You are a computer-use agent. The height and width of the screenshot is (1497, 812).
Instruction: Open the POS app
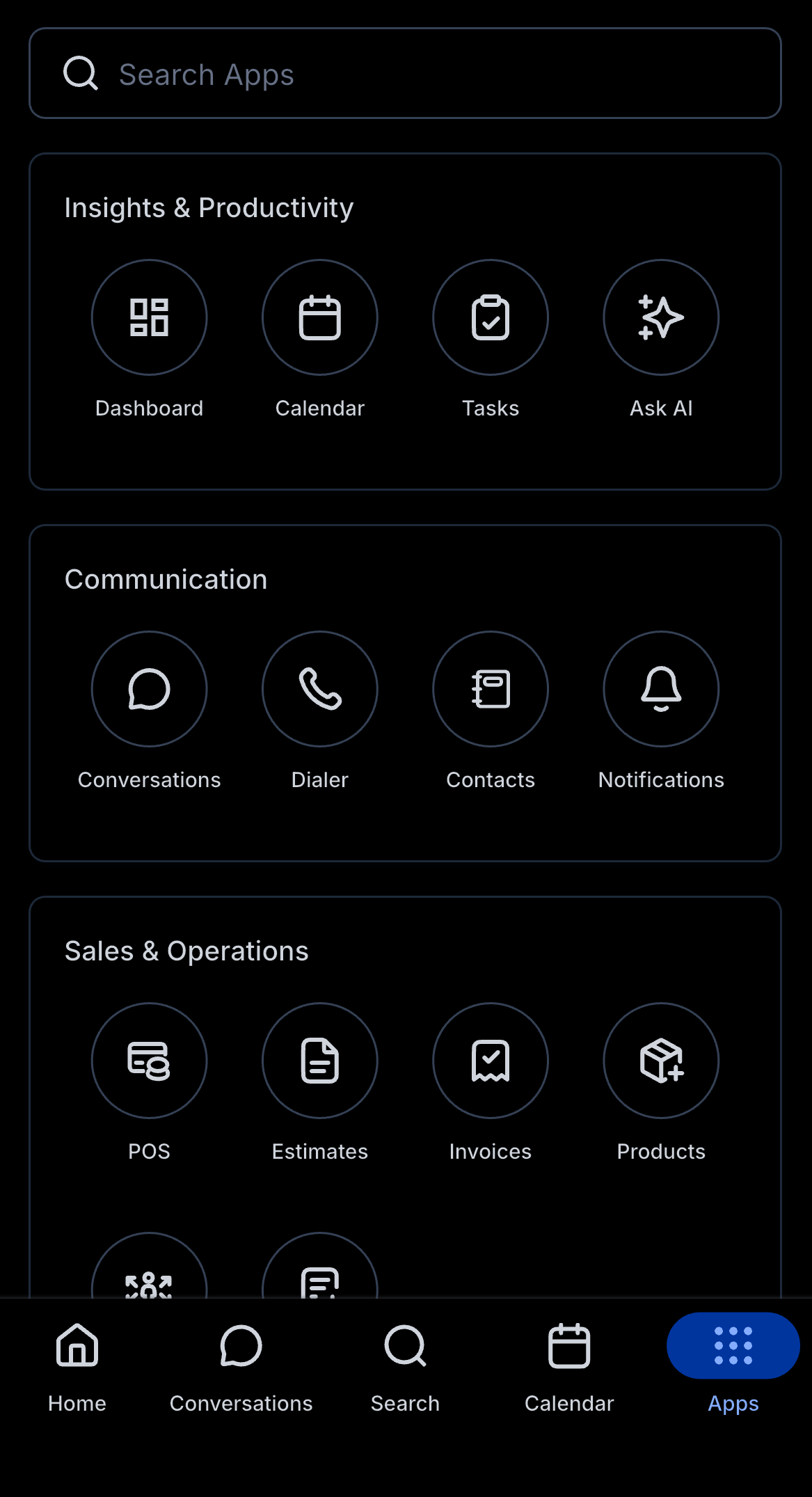pyautogui.click(x=149, y=1061)
